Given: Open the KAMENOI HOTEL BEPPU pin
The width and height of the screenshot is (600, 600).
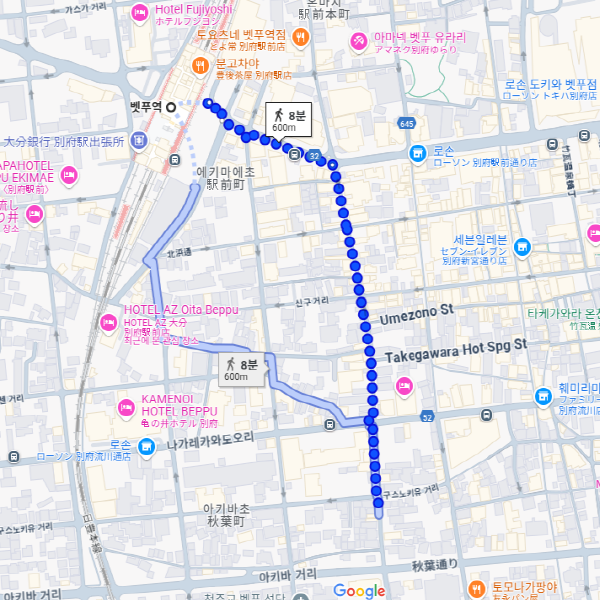Looking at the screenshot, I should click(127, 407).
